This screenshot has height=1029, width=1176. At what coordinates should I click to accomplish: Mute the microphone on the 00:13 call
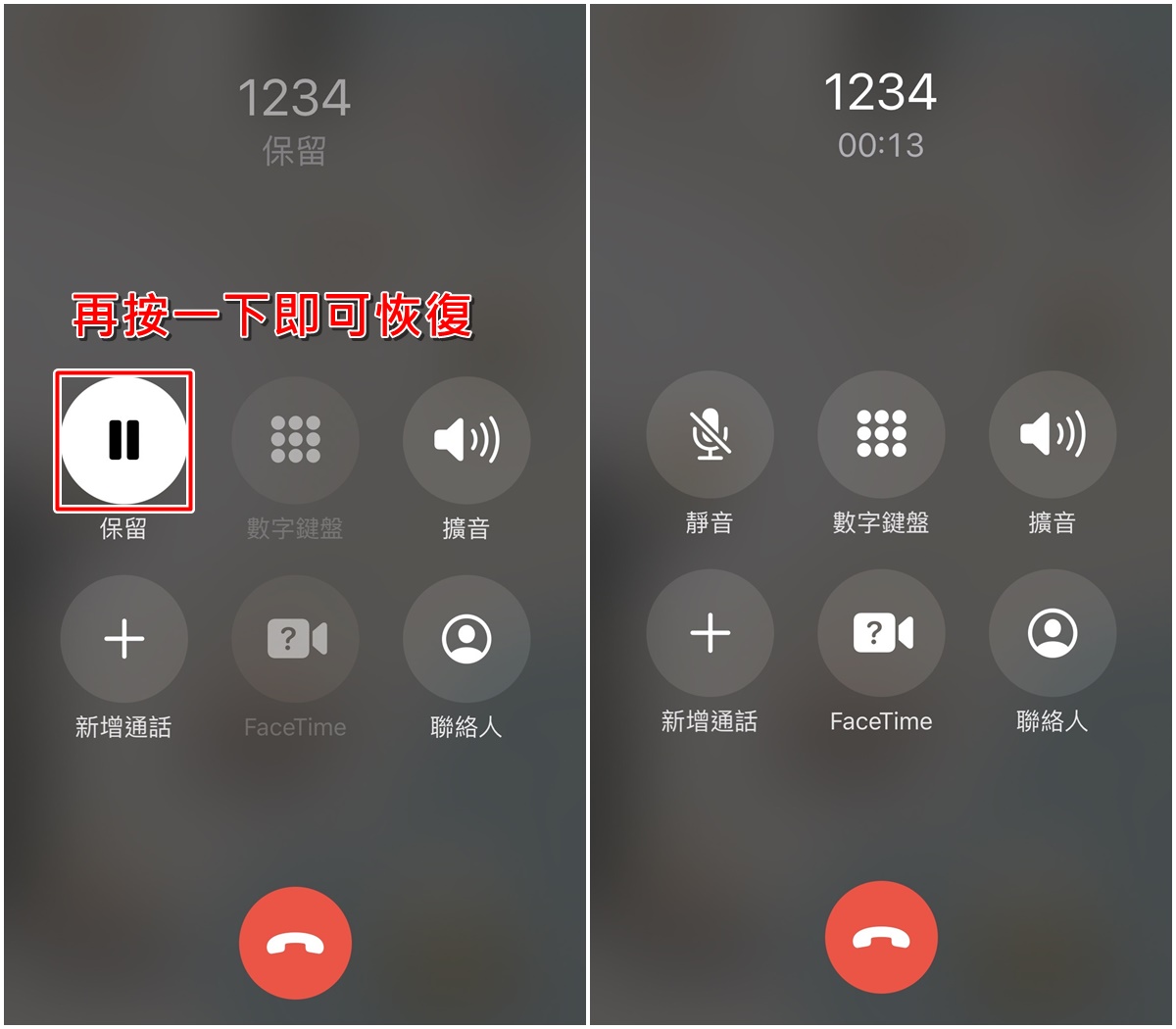(x=710, y=434)
